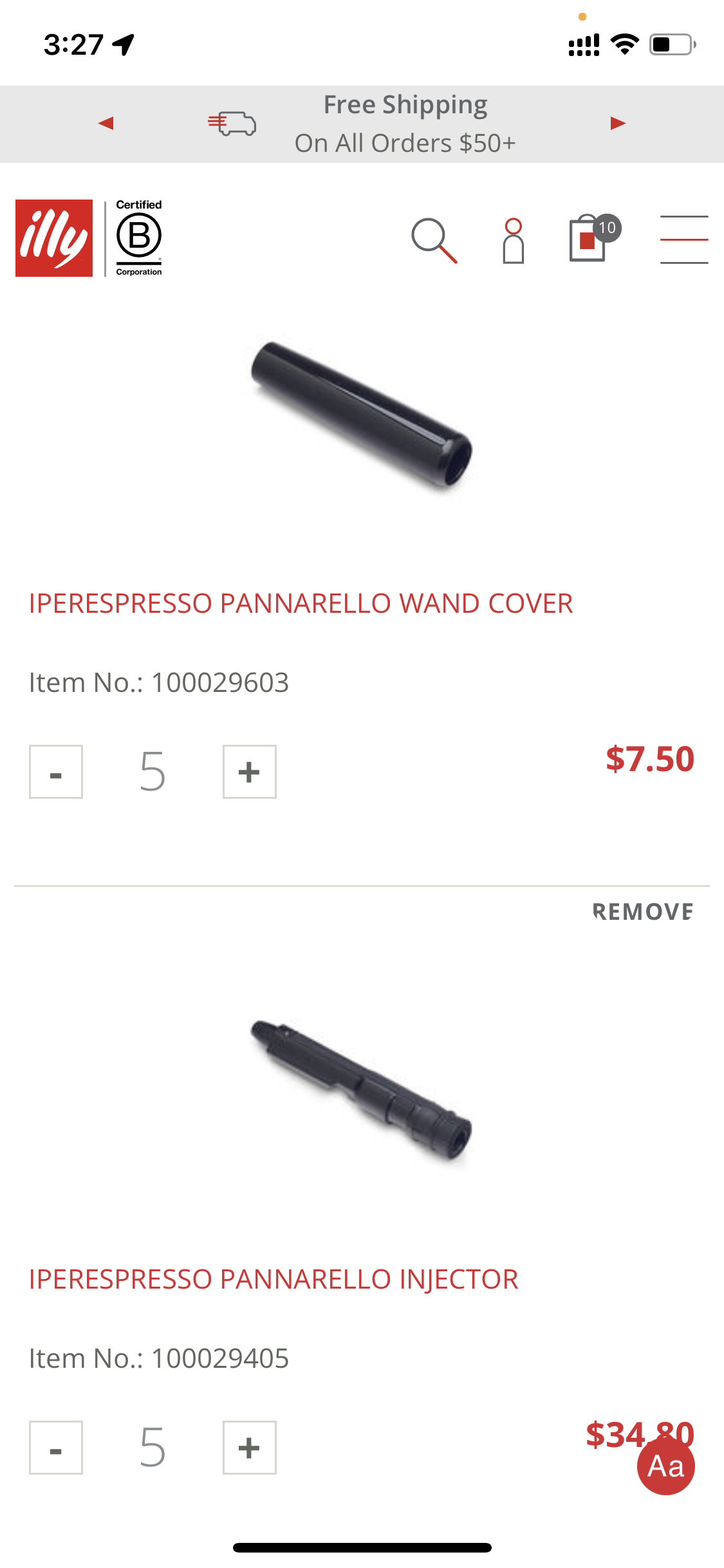The width and height of the screenshot is (724, 1568).
Task: Open Iperespresso Pannarello Injector product
Action: click(274, 1280)
